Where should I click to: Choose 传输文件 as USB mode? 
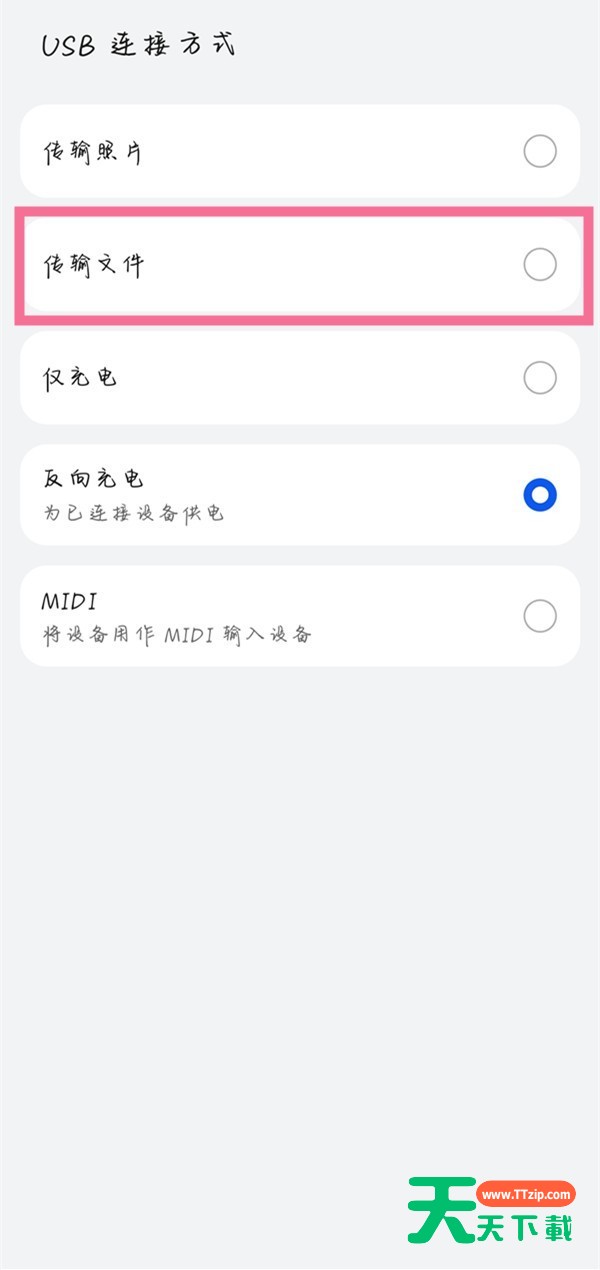[x=540, y=265]
